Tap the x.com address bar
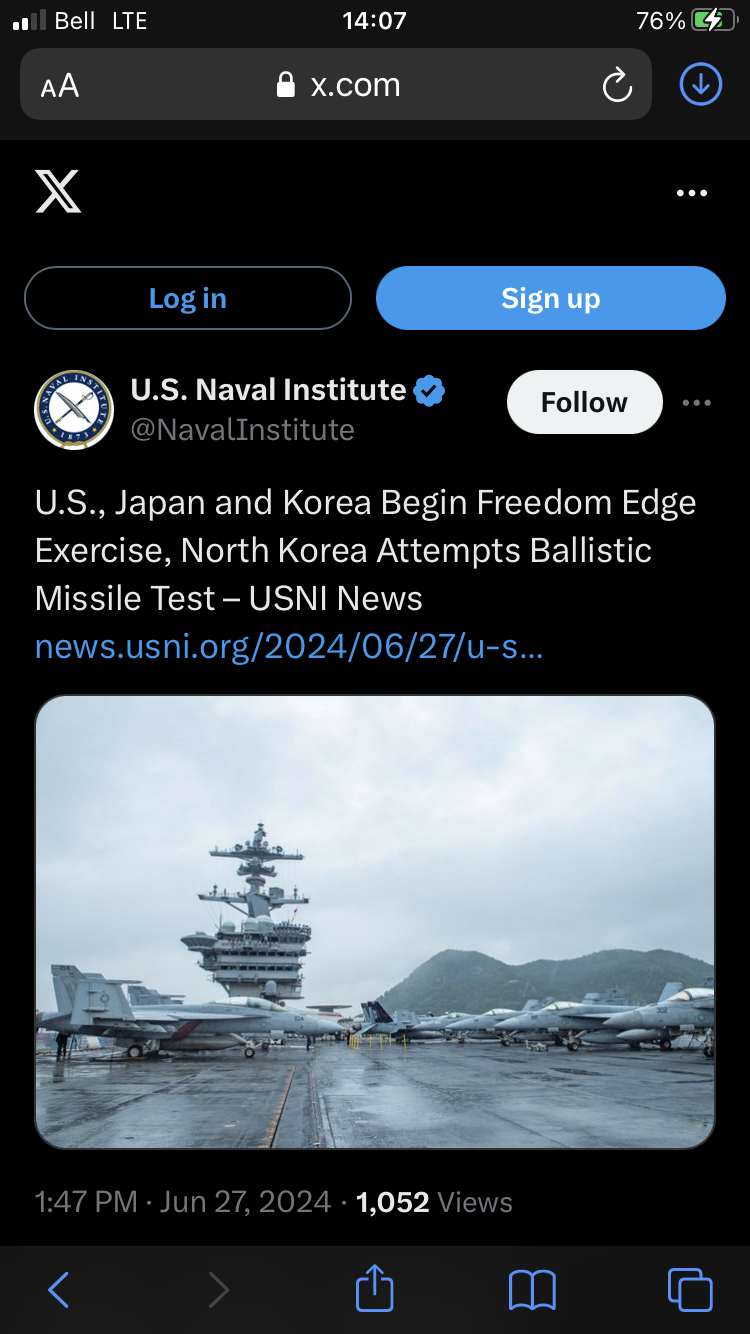The width and height of the screenshot is (750, 1334). coord(337,85)
